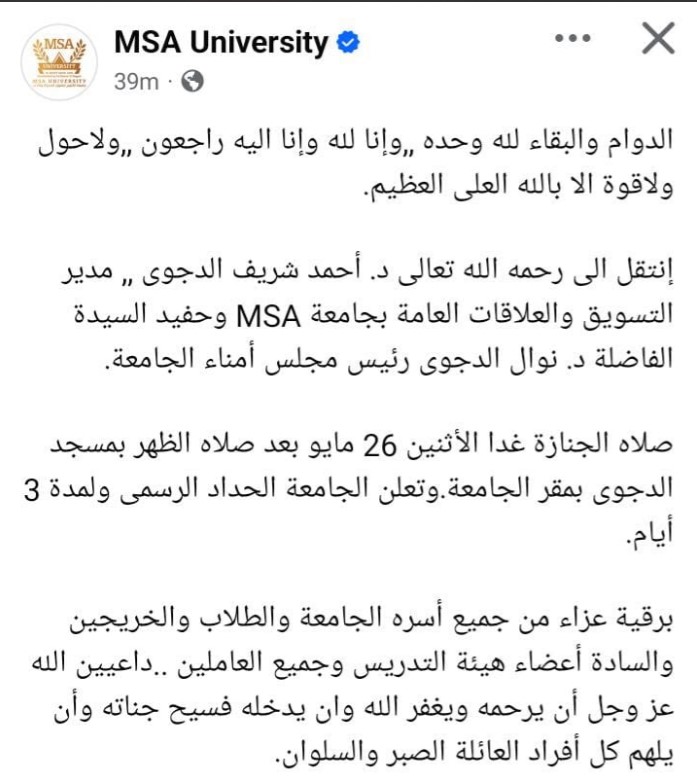
Task: Dismiss the post with the X icon
Action: click(x=658, y=41)
